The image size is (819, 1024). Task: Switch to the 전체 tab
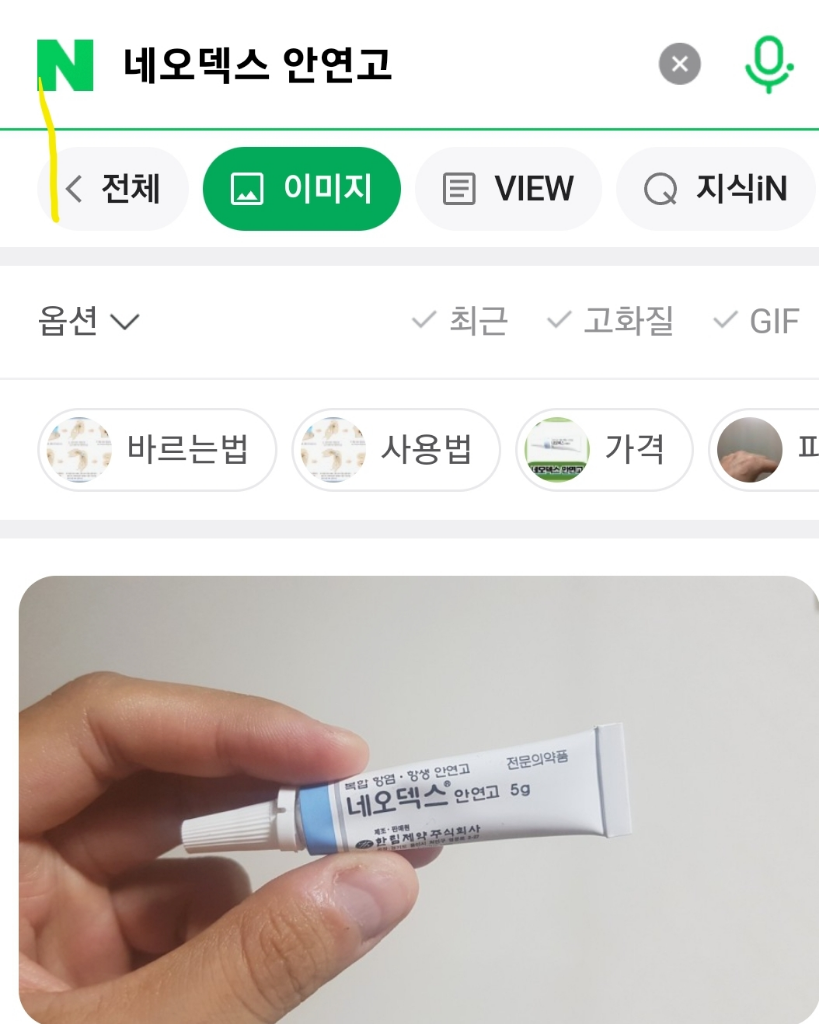point(114,189)
